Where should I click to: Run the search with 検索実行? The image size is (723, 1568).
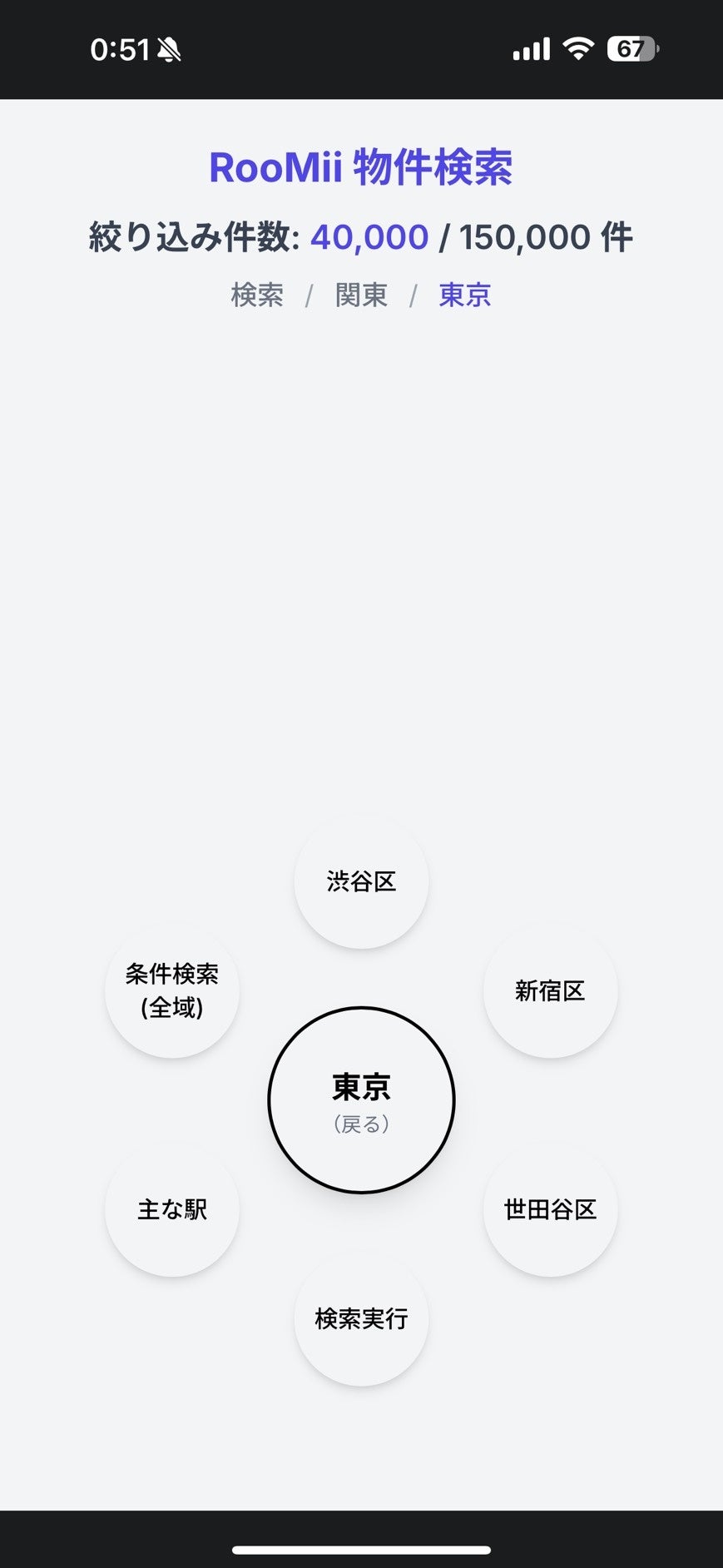[x=361, y=1319]
